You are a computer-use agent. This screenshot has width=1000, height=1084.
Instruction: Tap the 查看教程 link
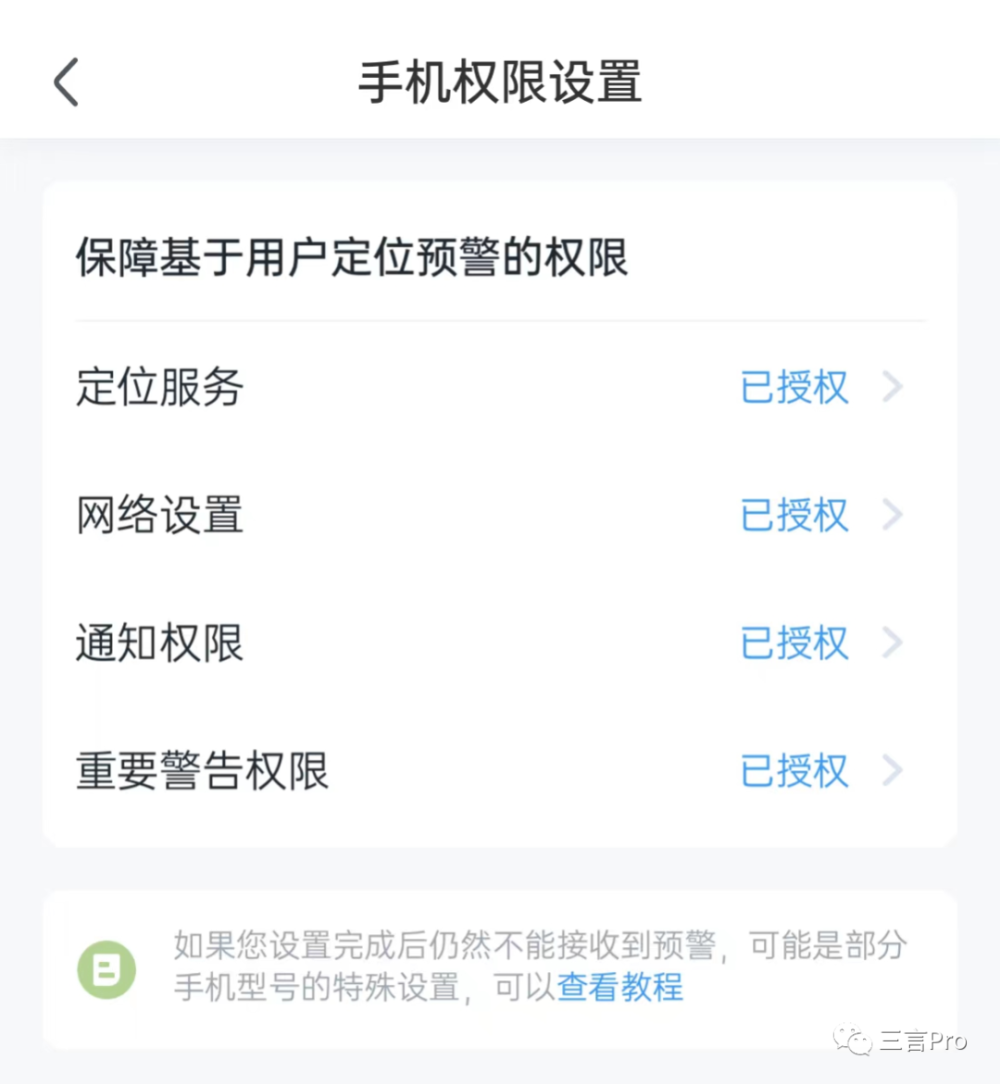pyautogui.click(x=620, y=988)
